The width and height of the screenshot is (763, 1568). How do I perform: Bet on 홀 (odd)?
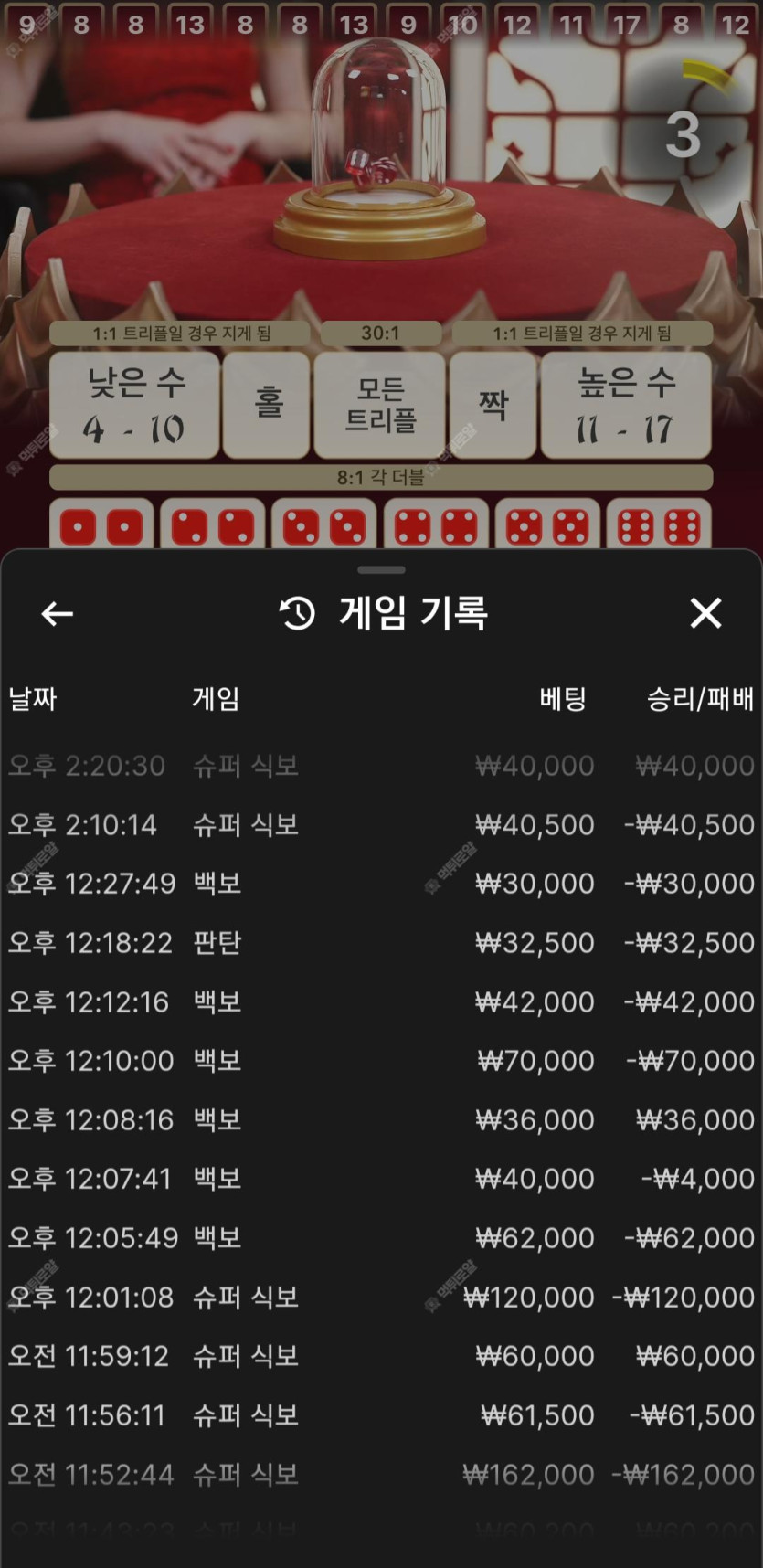(268, 405)
